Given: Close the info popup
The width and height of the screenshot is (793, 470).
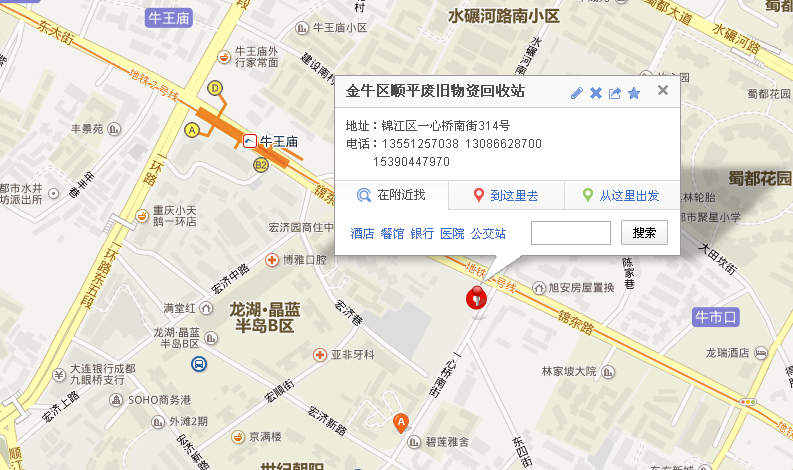Looking at the screenshot, I should pos(662,91).
